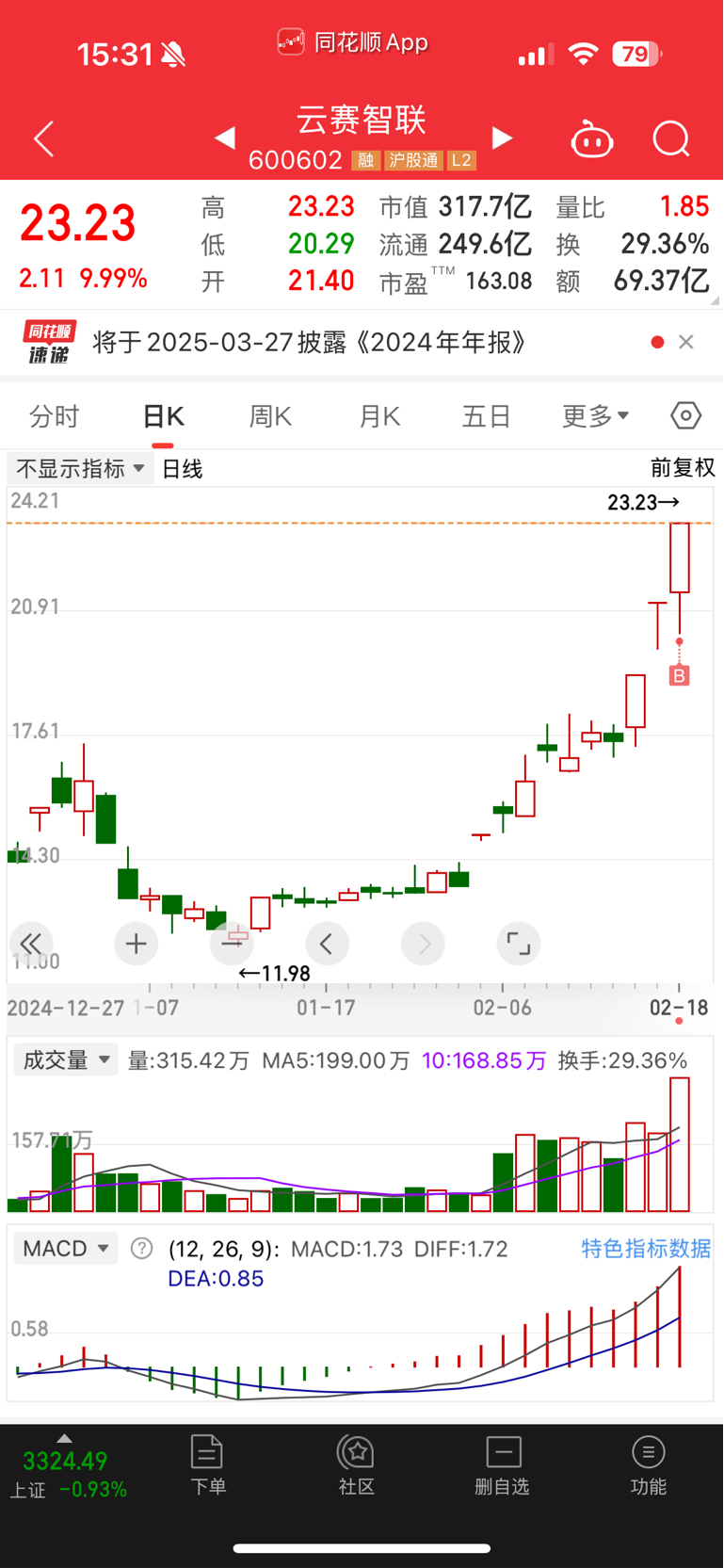The width and height of the screenshot is (724, 1568).
Task: Open the 成交量 indicator dropdown
Action: coord(66,1060)
